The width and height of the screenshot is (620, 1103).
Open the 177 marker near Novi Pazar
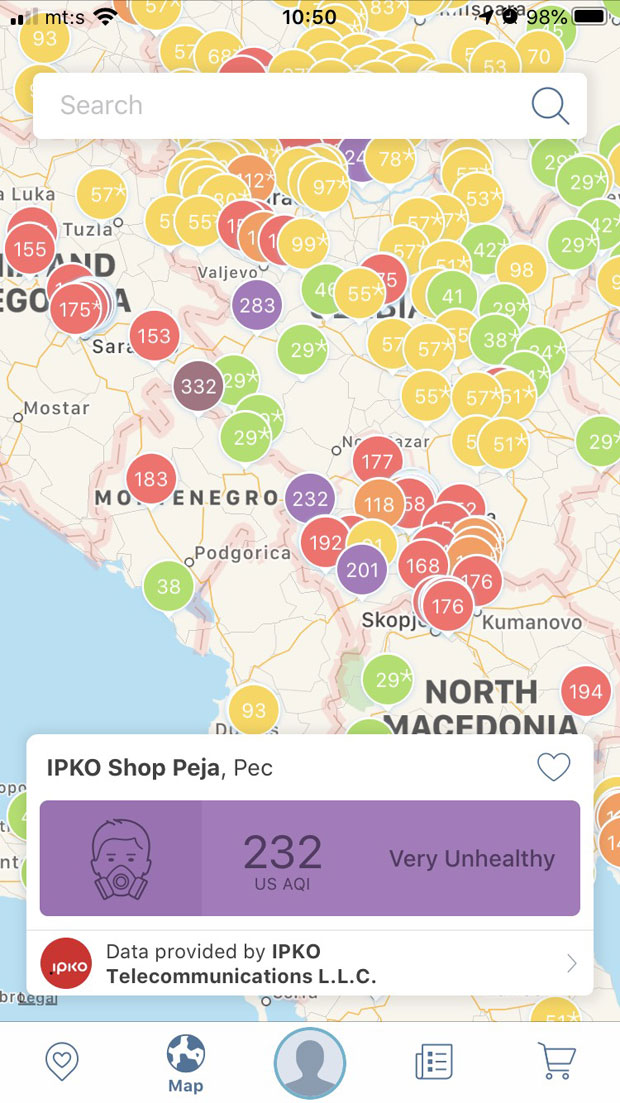tap(377, 461)
